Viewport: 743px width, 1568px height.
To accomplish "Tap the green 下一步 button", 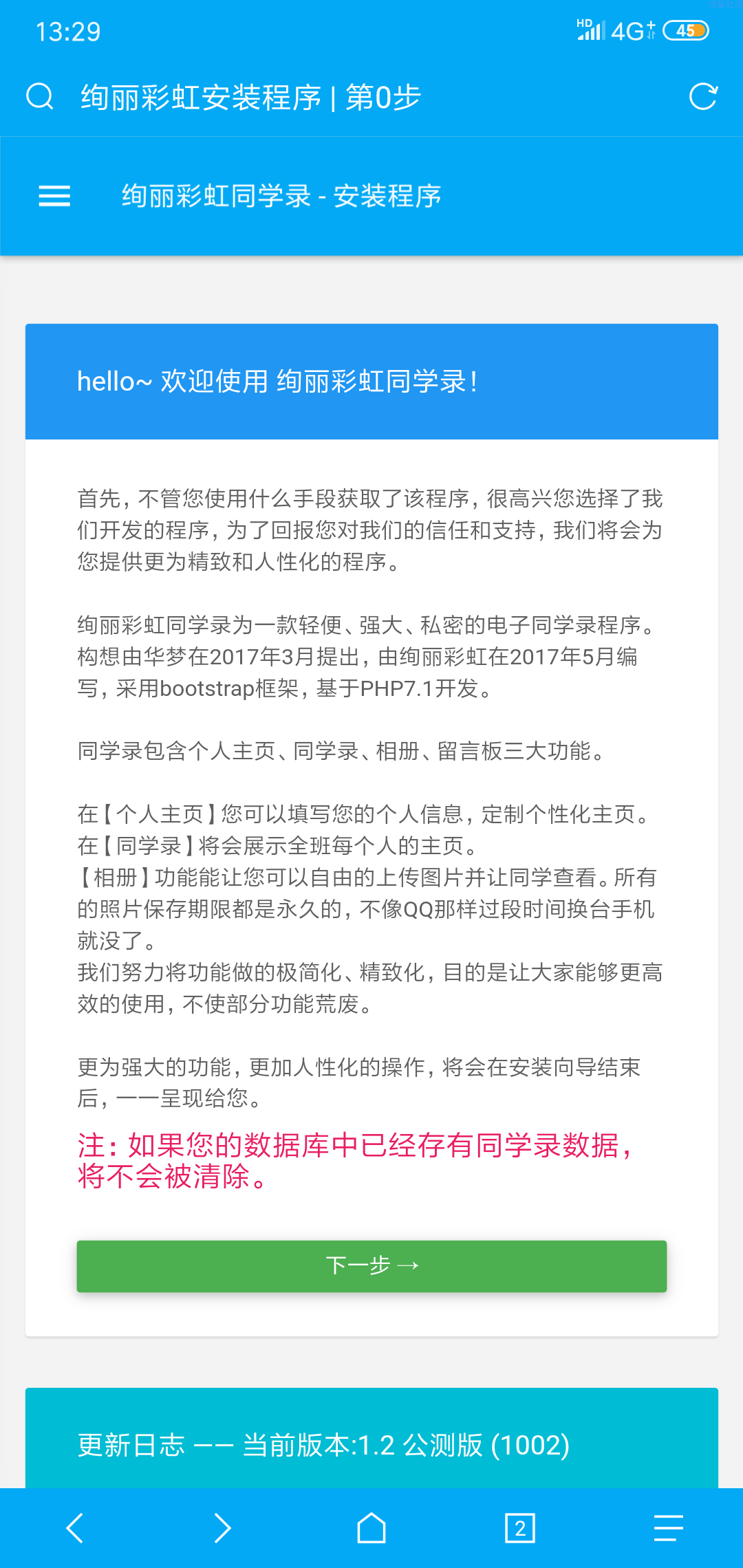I will click(x=371, y=1265).
